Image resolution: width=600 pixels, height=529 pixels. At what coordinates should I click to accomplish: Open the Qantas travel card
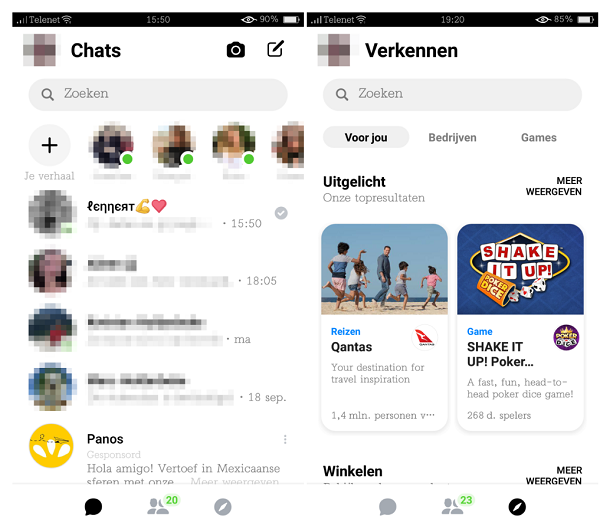(384, 327)
